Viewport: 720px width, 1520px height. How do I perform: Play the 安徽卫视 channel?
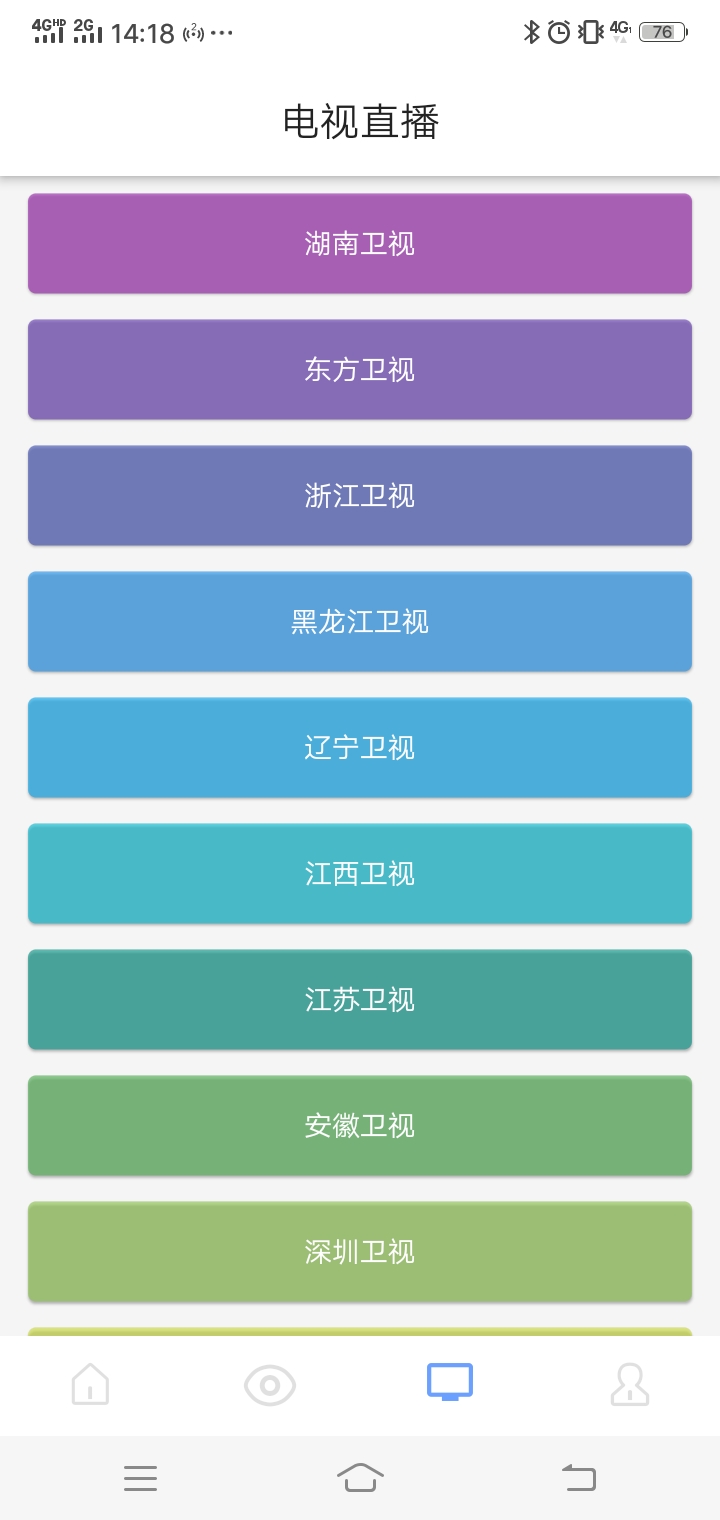pos(359,1125)
